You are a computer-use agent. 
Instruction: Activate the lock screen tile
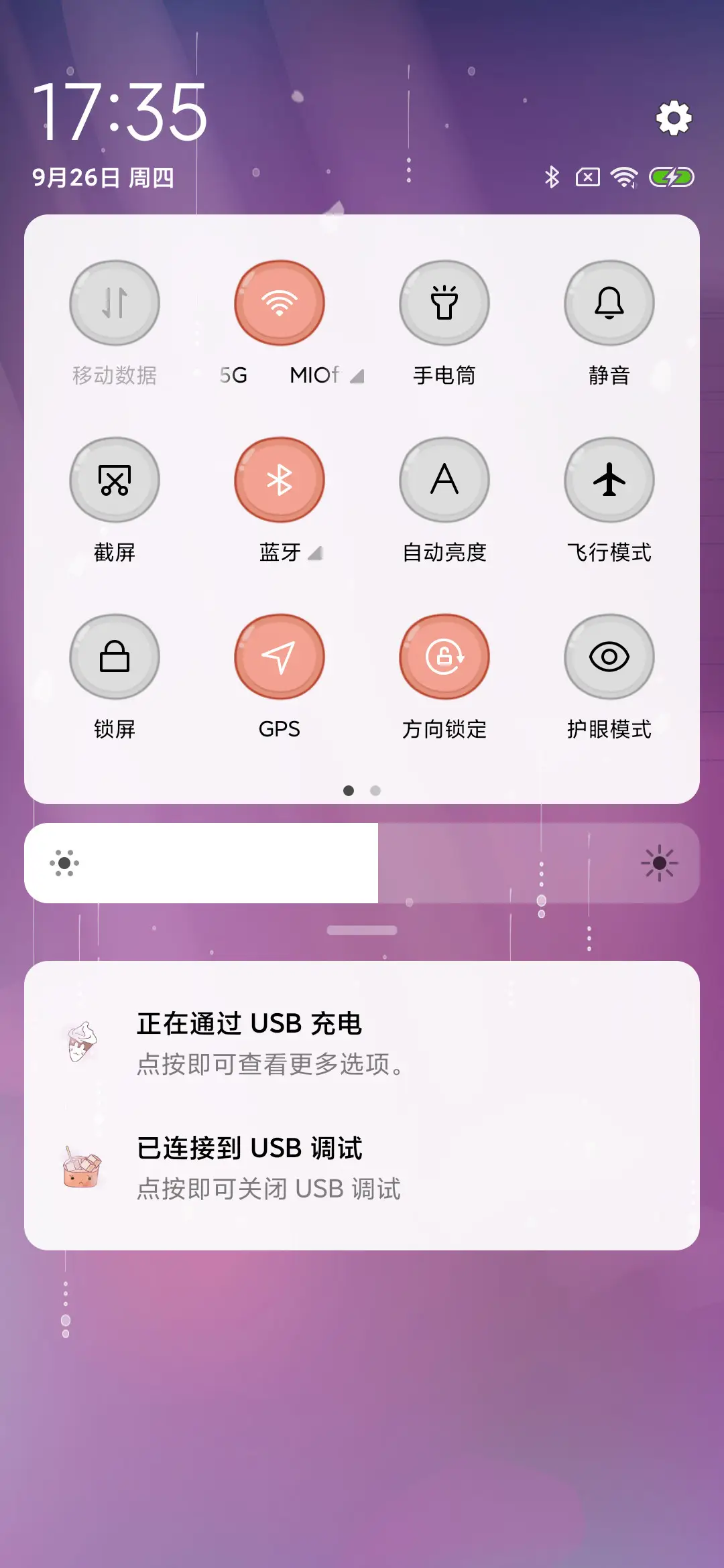[x=115, y=658]
